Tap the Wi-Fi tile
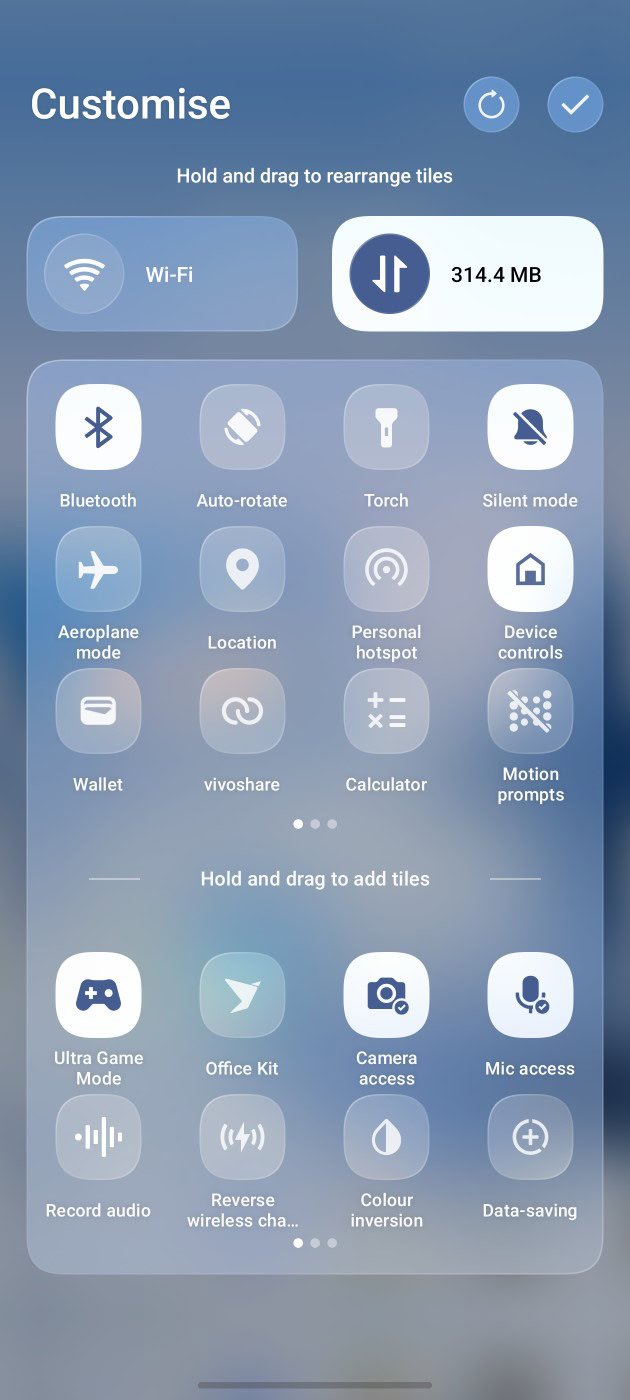630x1400 pixels. click(162, 274)
